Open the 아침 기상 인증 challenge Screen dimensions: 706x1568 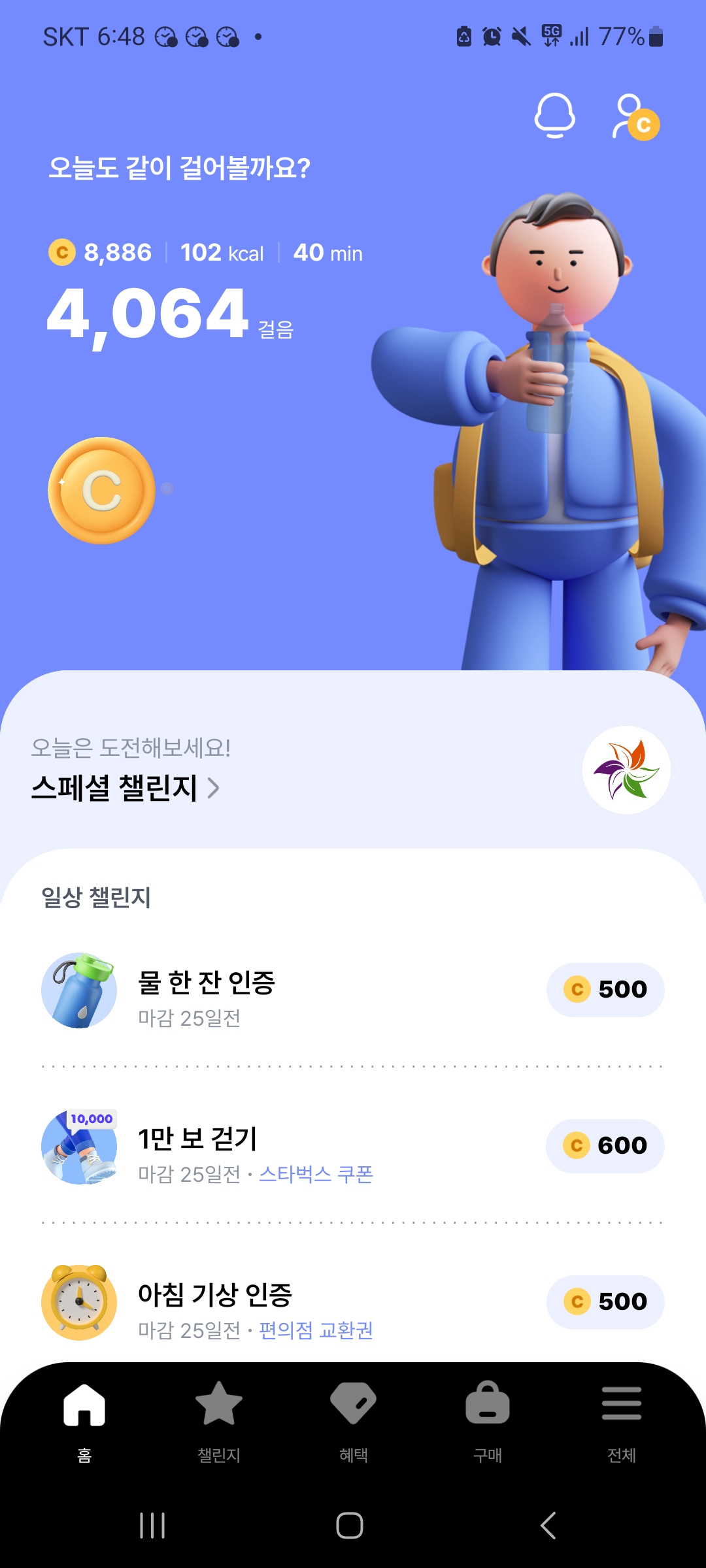click(x=214, y=1303)
